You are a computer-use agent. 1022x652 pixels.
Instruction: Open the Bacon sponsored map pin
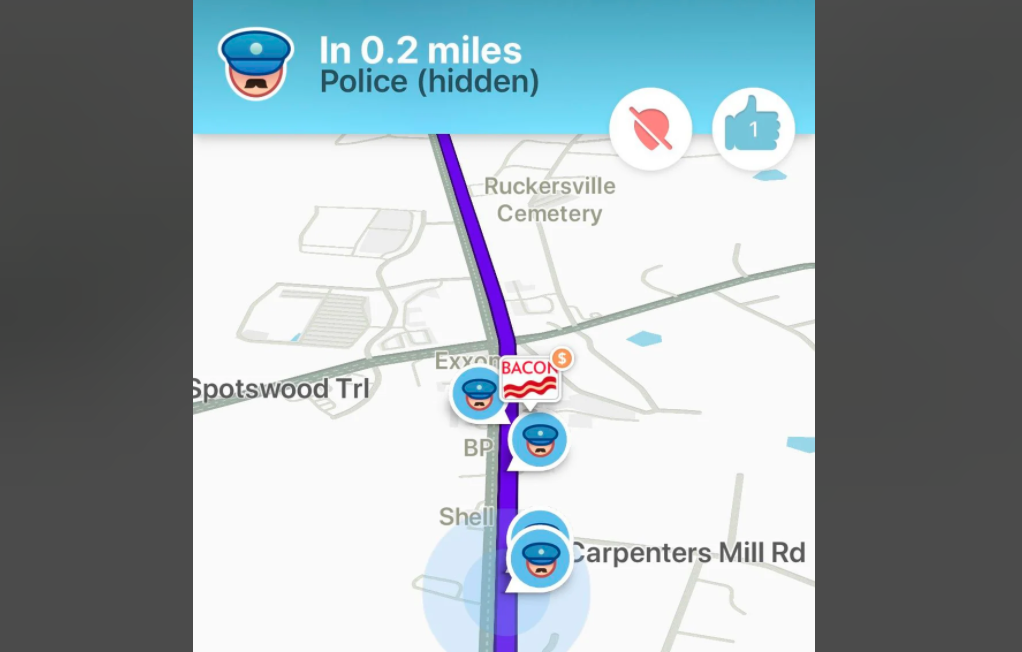(530, 379)
